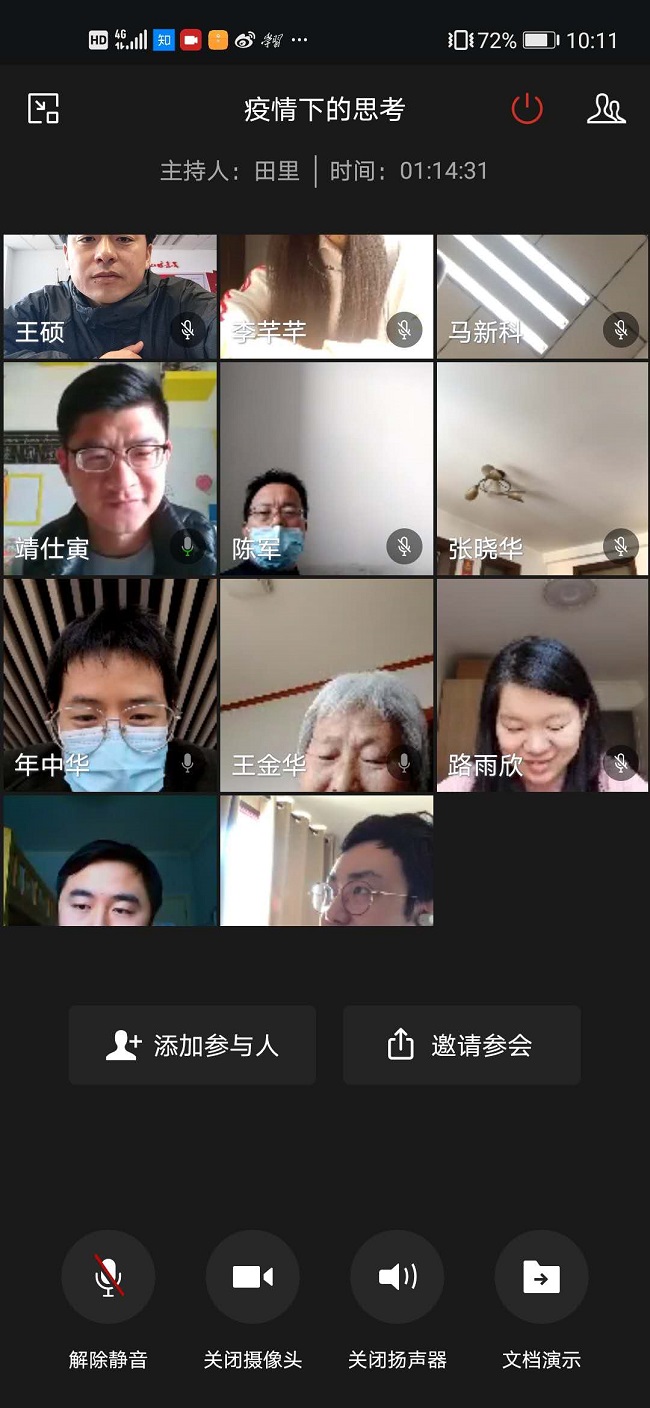The height and width of the screenshot is (1408, 650).
Task: Tap 添加参与人 button
Action: click(192, 1045)
